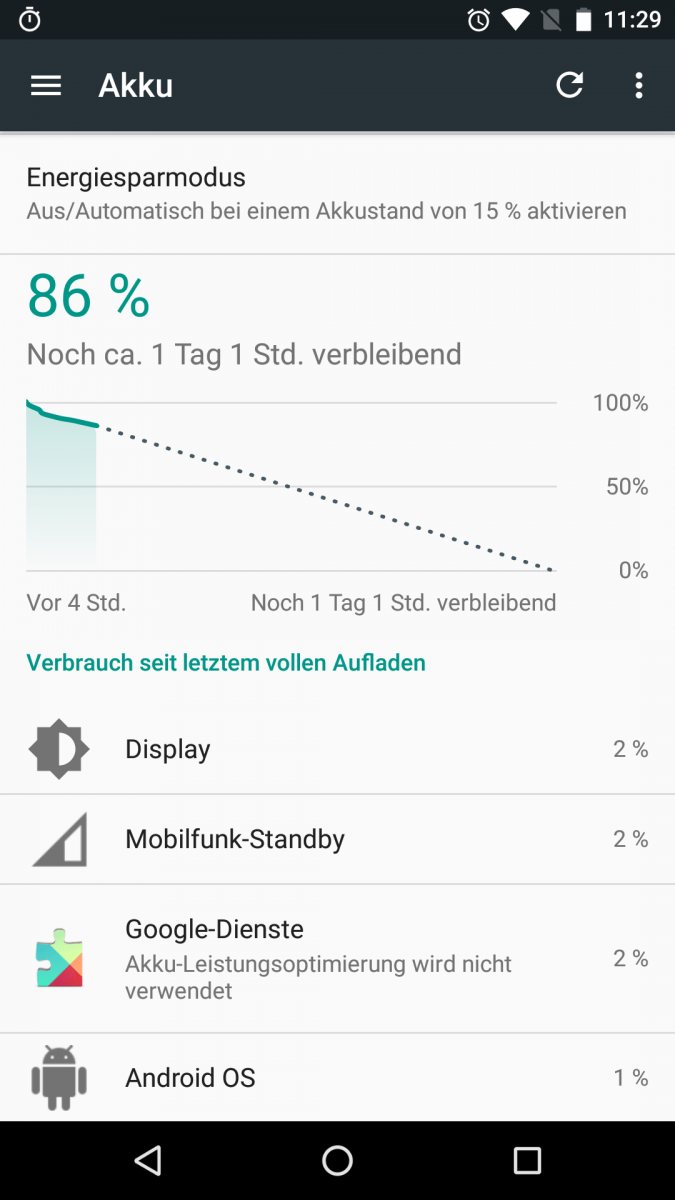
Task: Open the navigation drawer menu
Action: tap(46, 86)
